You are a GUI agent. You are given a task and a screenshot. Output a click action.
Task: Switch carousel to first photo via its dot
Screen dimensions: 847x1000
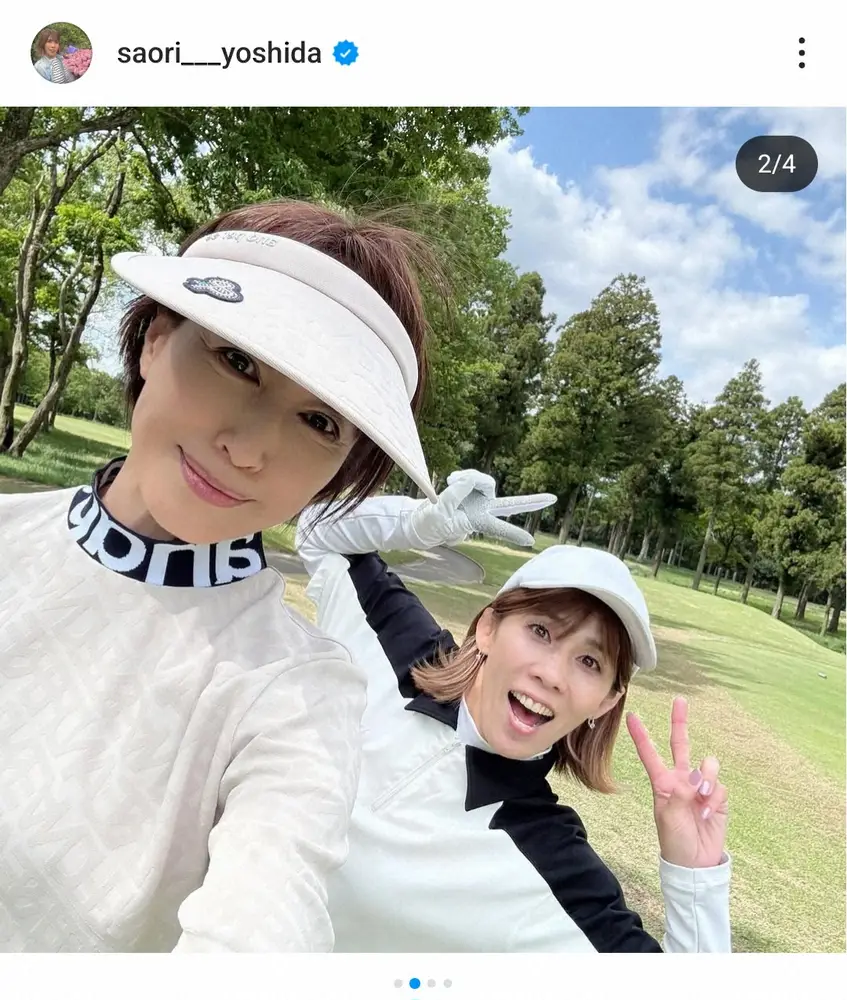[x=397, y=984]
